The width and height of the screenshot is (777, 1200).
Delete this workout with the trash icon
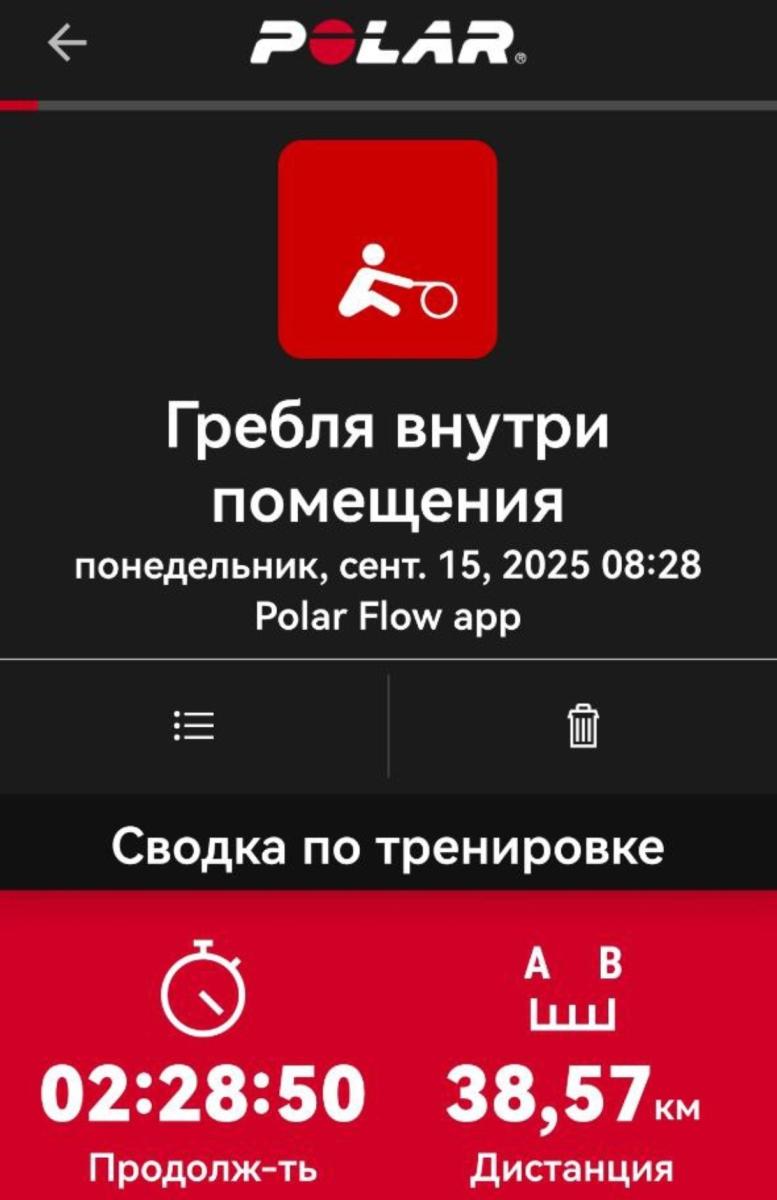point(584,725)
